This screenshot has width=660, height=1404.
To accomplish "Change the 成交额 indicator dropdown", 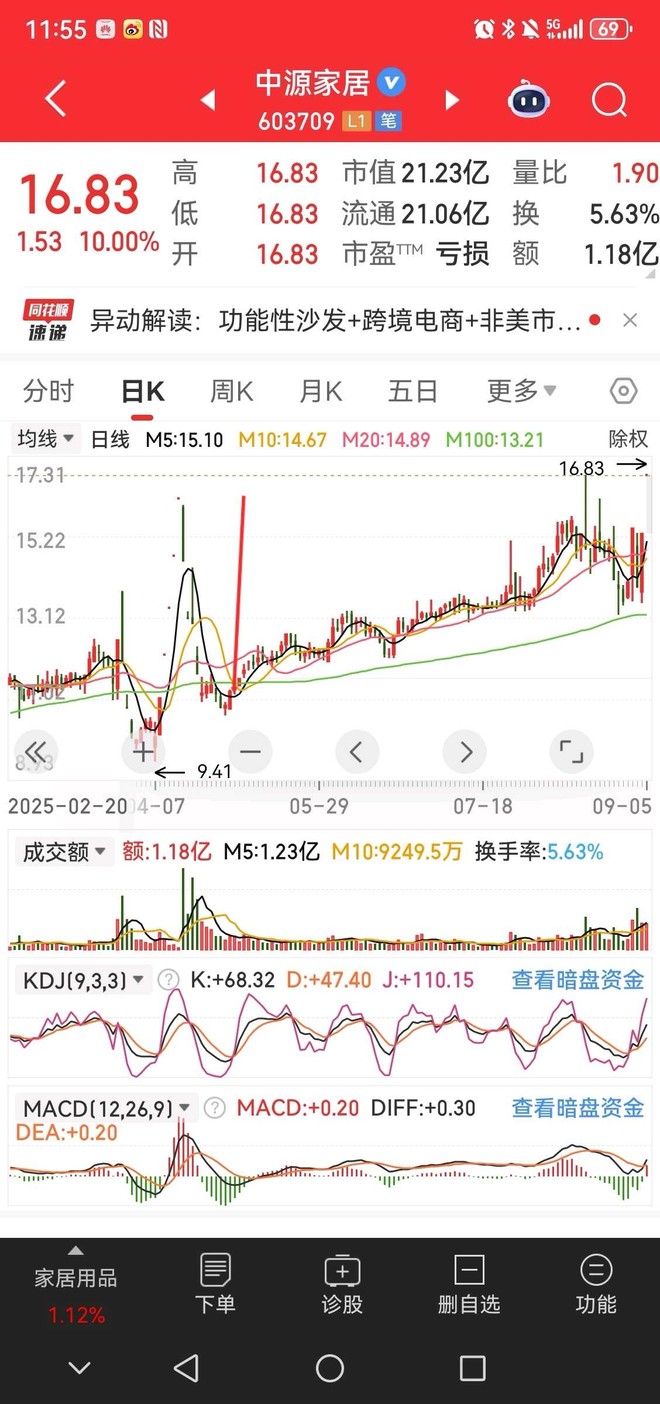I will pos(64,852).
